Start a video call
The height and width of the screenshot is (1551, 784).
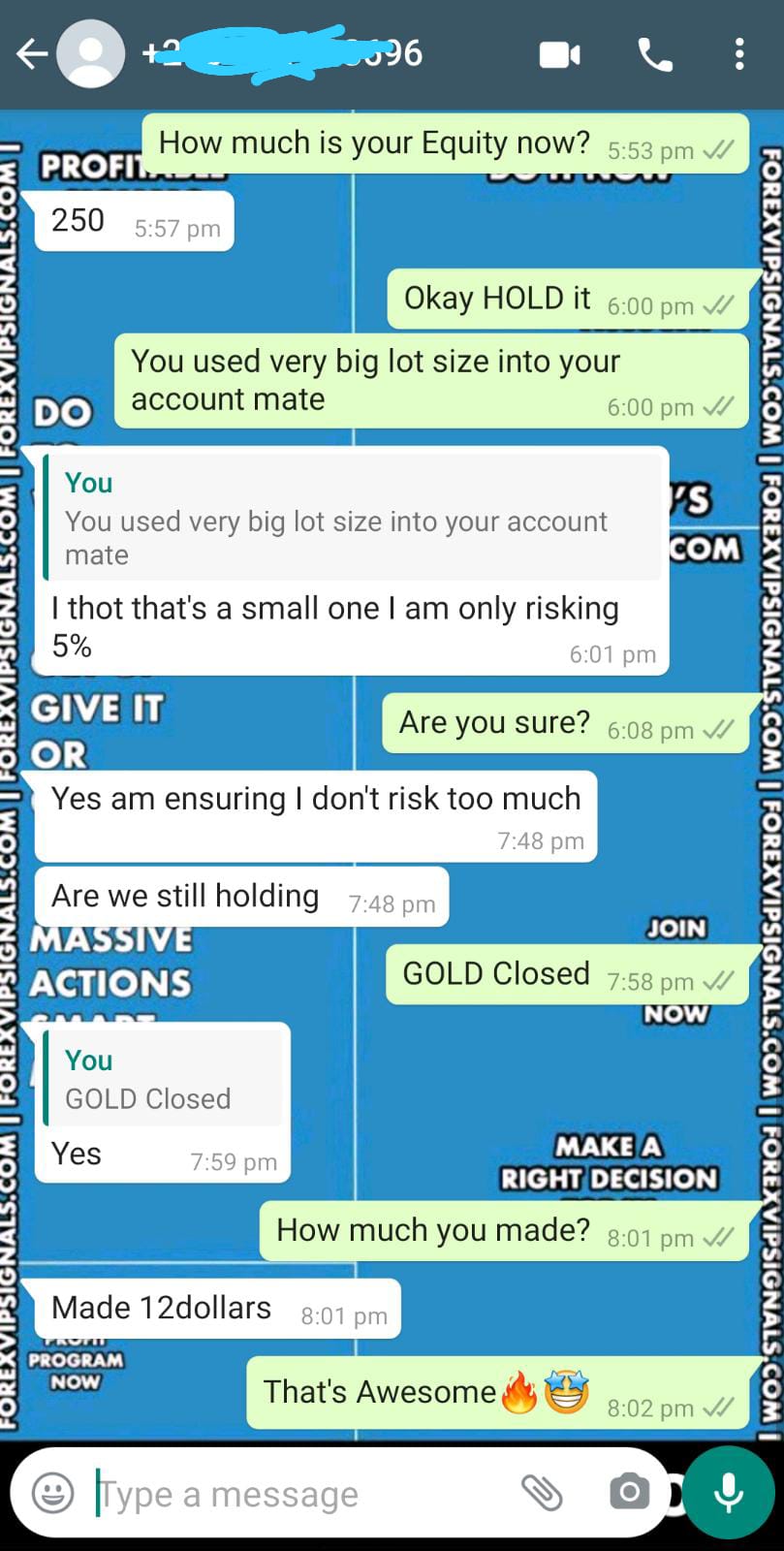(559, 55)
